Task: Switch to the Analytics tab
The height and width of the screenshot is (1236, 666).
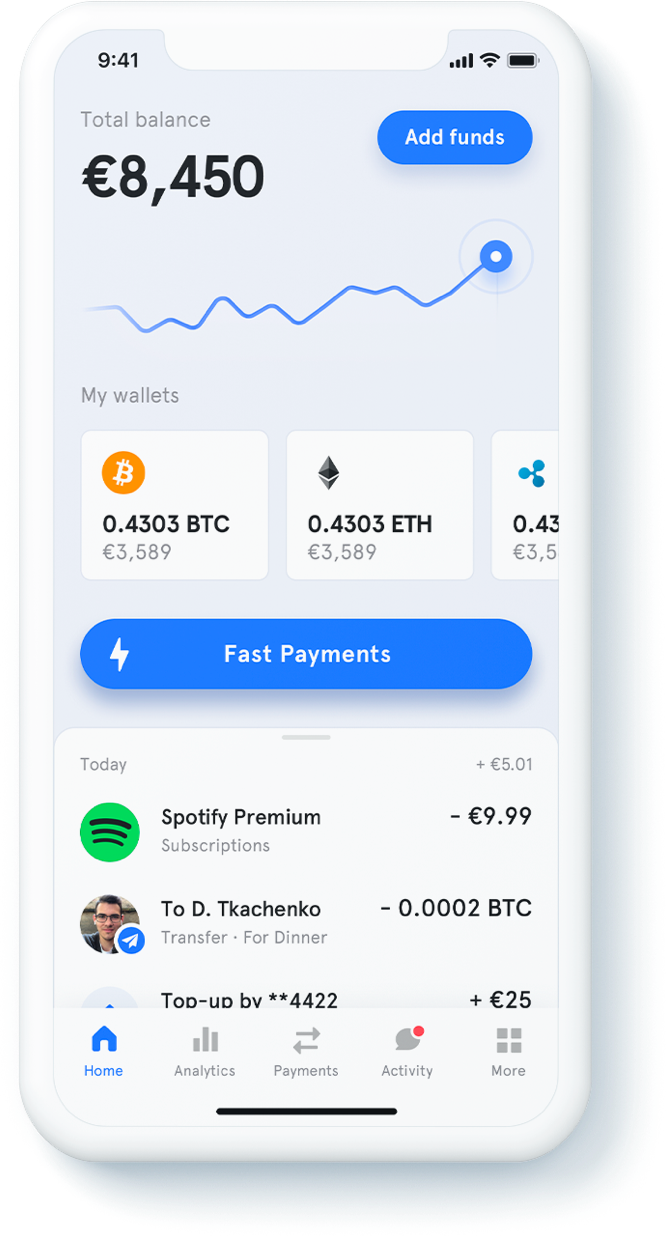Action: coord(204,1052)
